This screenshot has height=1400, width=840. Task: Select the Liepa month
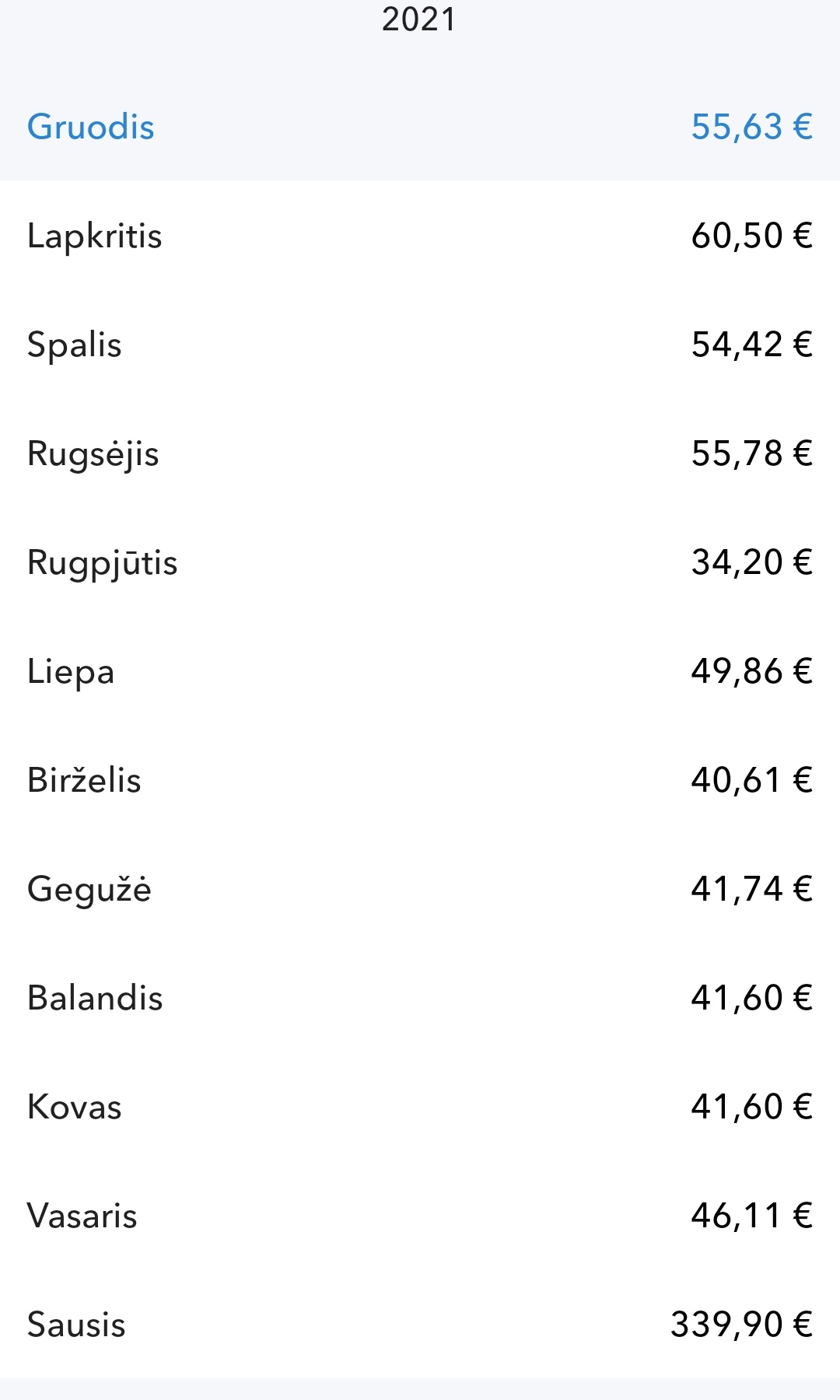click(x=420, y=671)
